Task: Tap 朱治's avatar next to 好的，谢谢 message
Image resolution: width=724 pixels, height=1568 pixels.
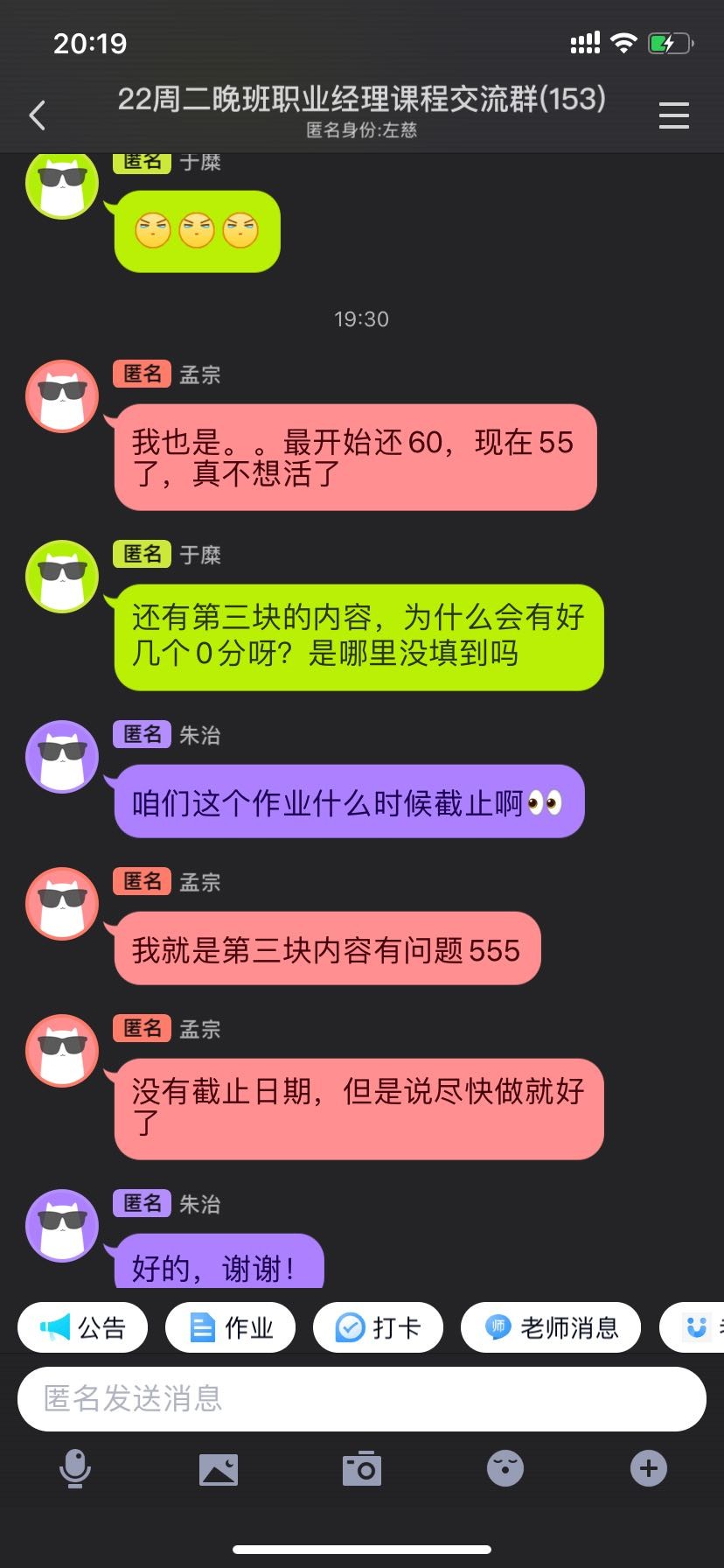Action: [x=61, y=1225]
